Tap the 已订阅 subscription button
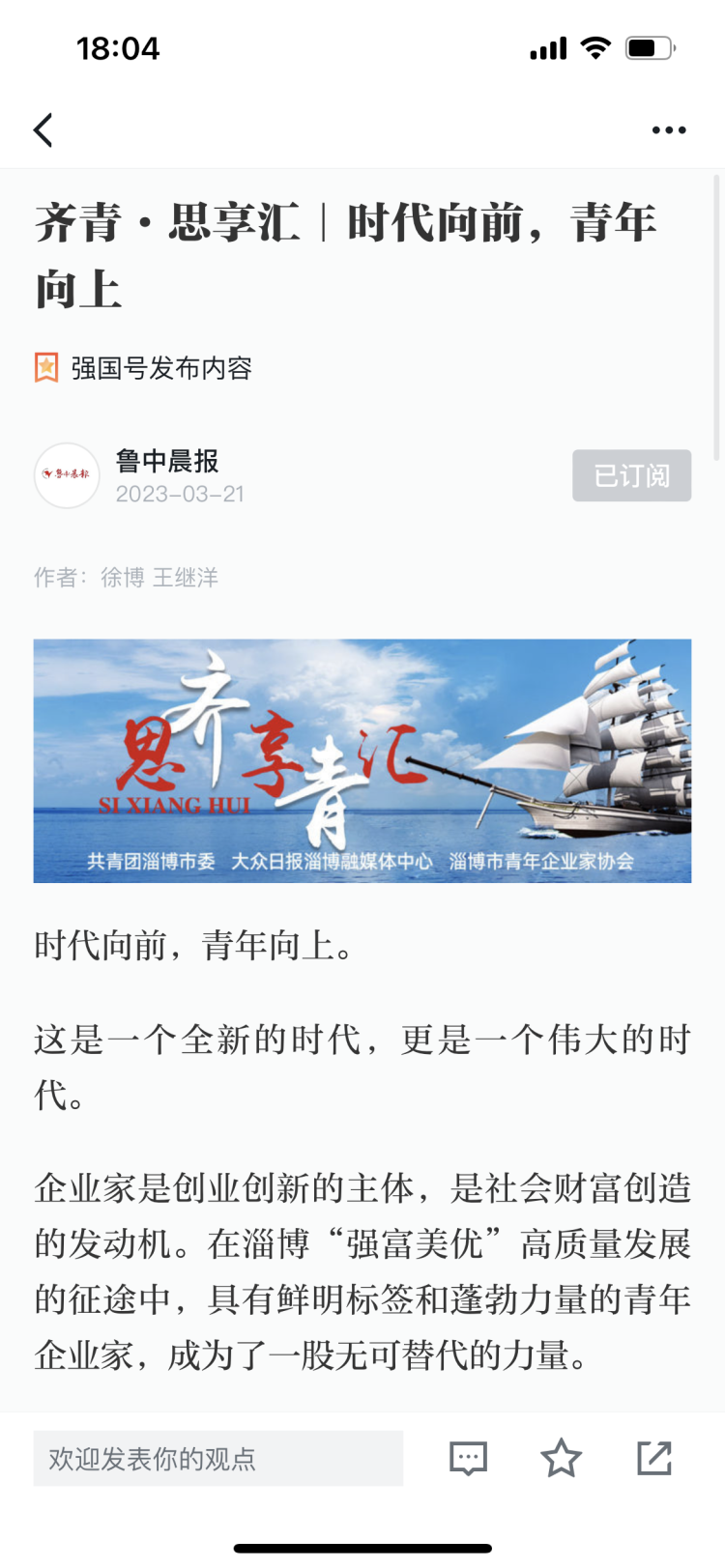 pos(631,475)
